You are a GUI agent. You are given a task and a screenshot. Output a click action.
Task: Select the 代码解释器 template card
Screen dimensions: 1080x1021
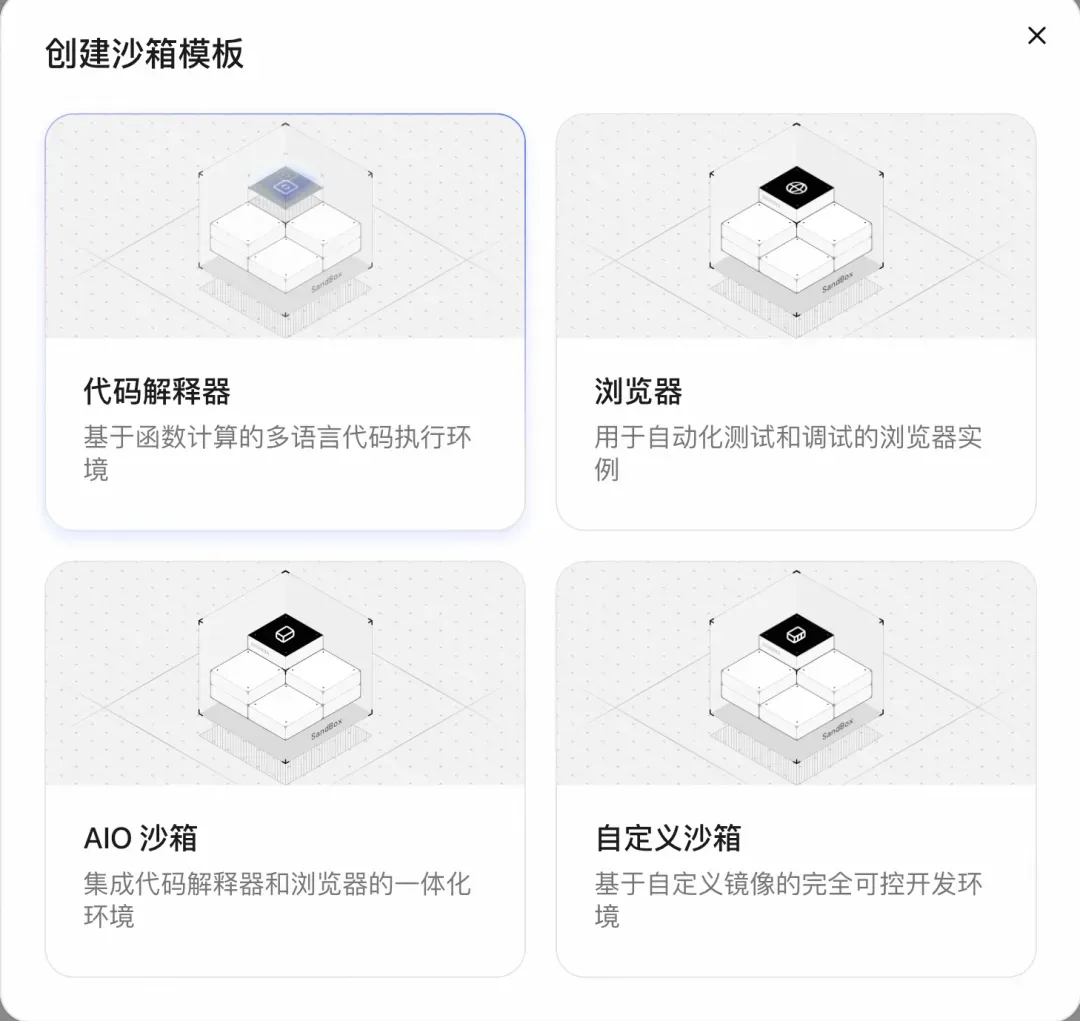285,322
